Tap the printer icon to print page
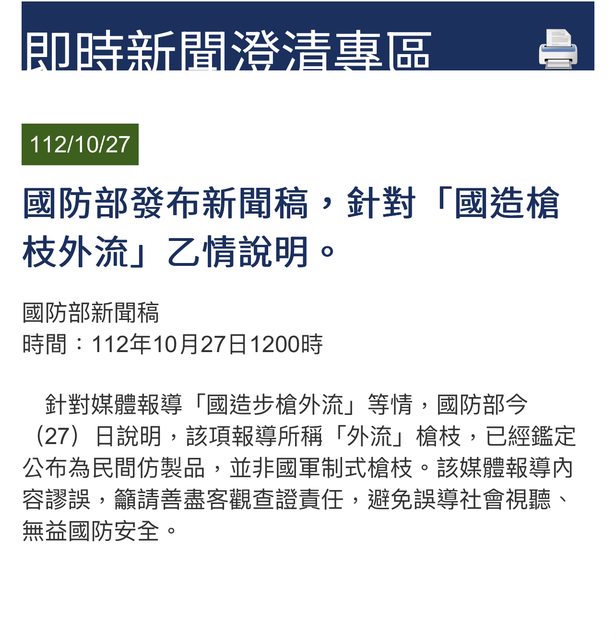616x640 pixels. [x=557, y=50]
